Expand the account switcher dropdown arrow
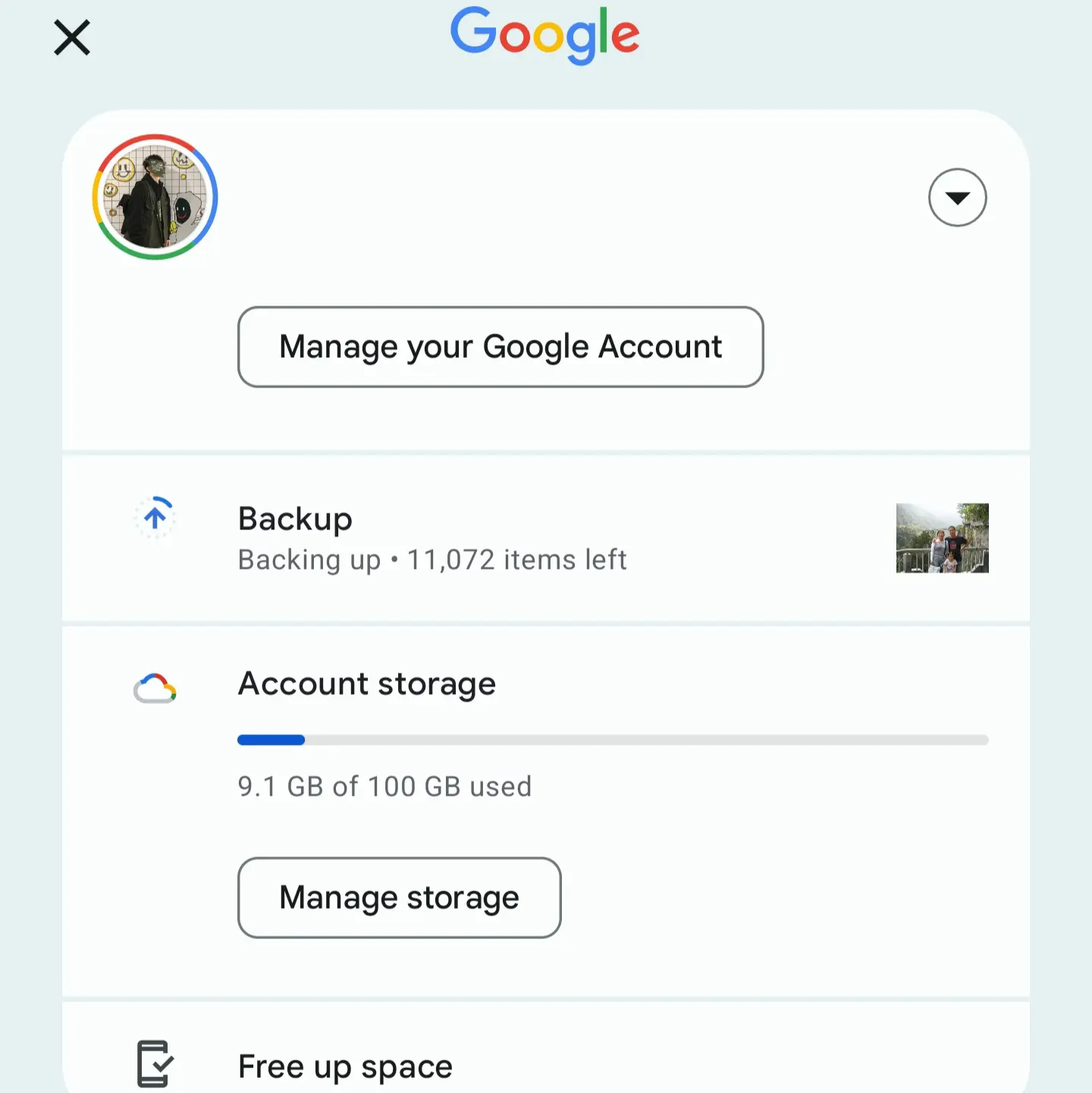This screenshot has width=1092, height=1093. tap(957, 197)
